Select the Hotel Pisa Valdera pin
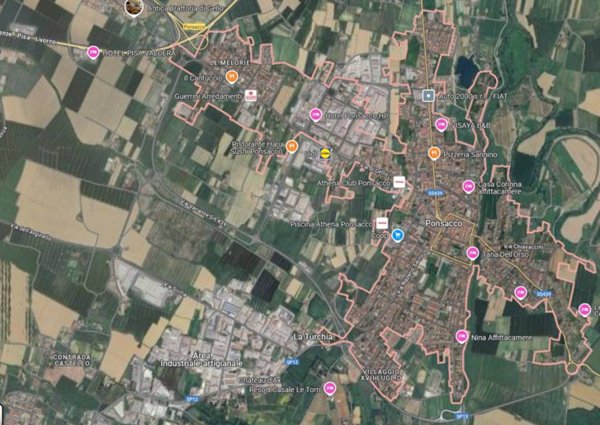This screenshot has width=600, height=425. [94, 52]
